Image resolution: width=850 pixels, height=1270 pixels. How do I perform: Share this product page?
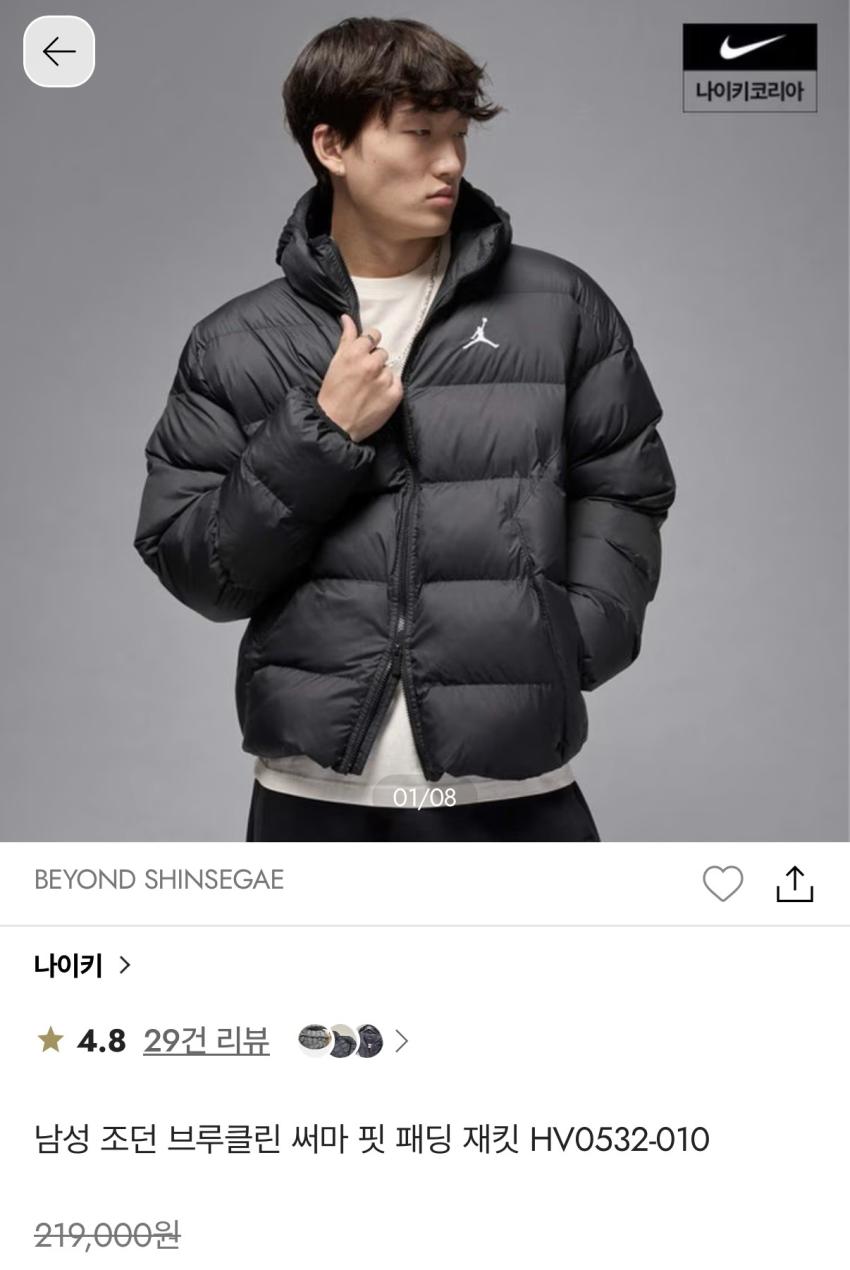(795, 883)
